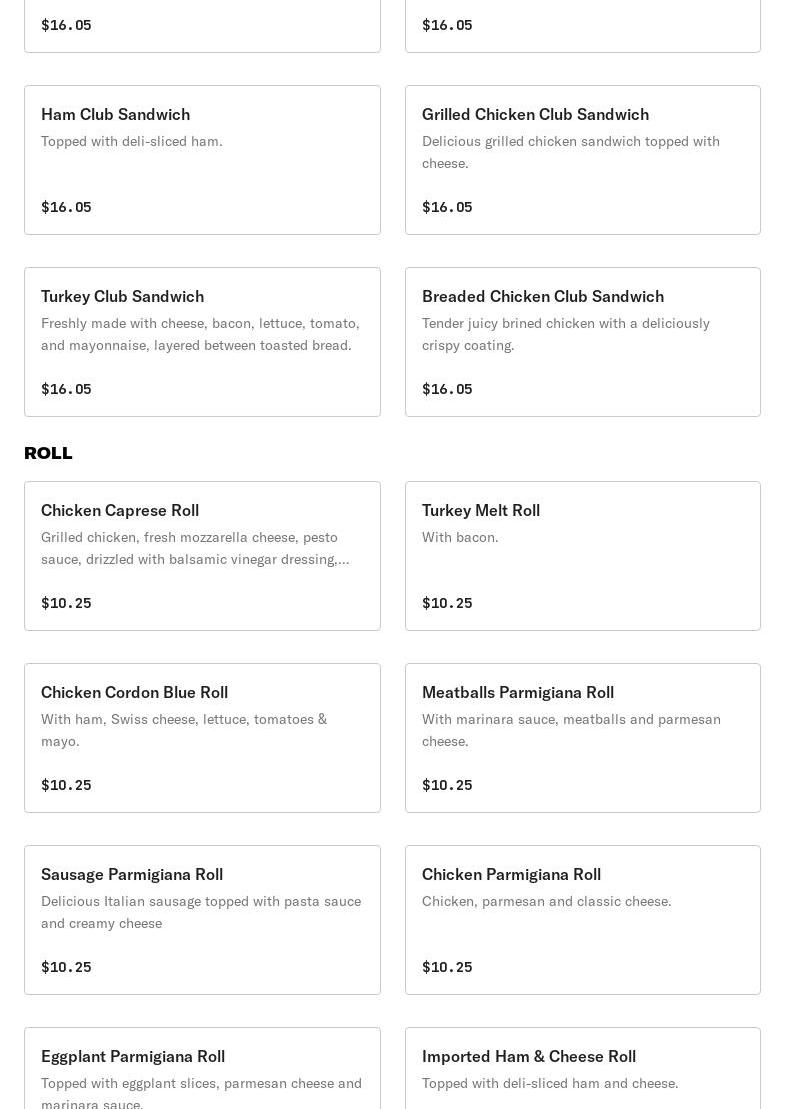Select the Turkey Melt Roll item

click(583, 556)
